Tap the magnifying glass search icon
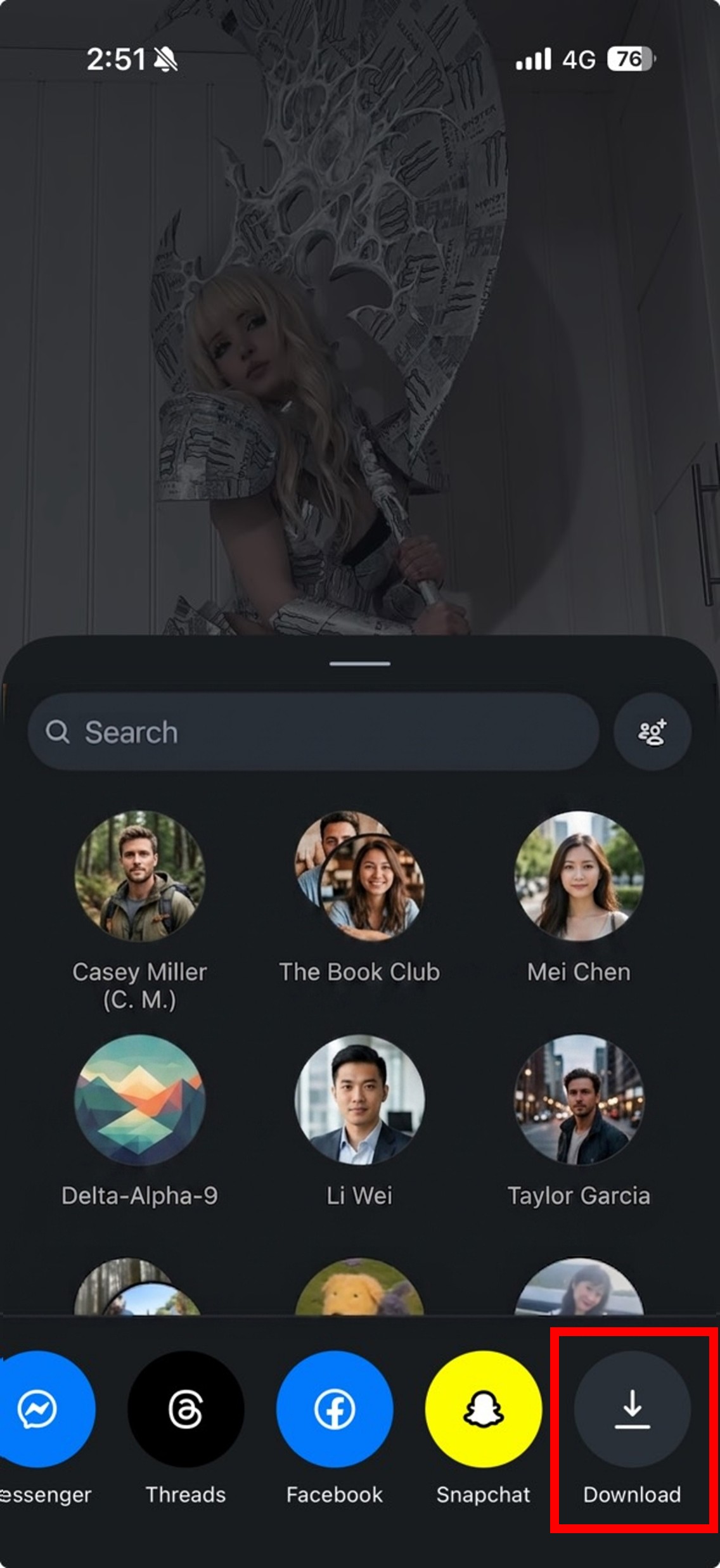Screen dimensions: 720x1568 click(x=59, y=732)
